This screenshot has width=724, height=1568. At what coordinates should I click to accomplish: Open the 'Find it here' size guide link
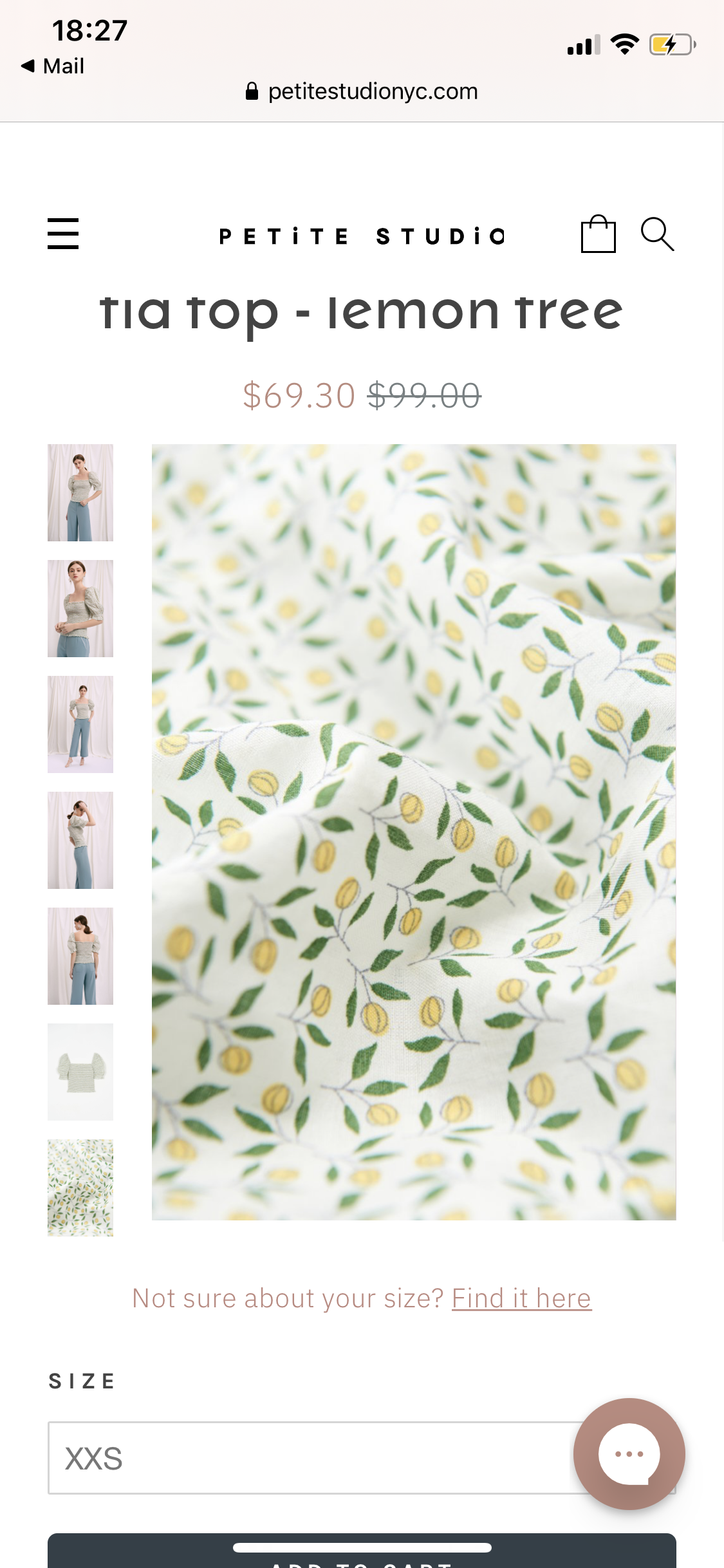[521, 1298]
